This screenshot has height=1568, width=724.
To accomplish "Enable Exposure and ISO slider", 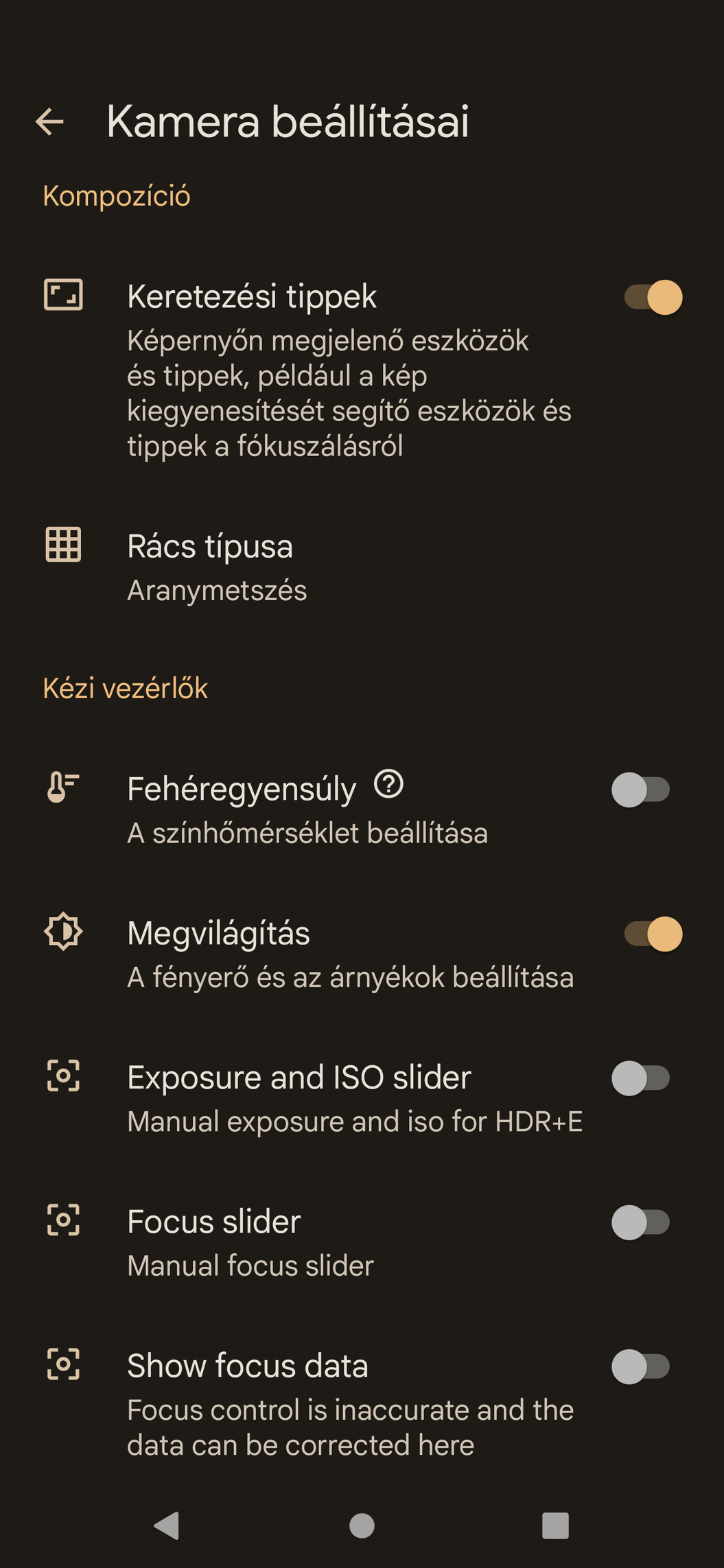I will point(640,1078).
